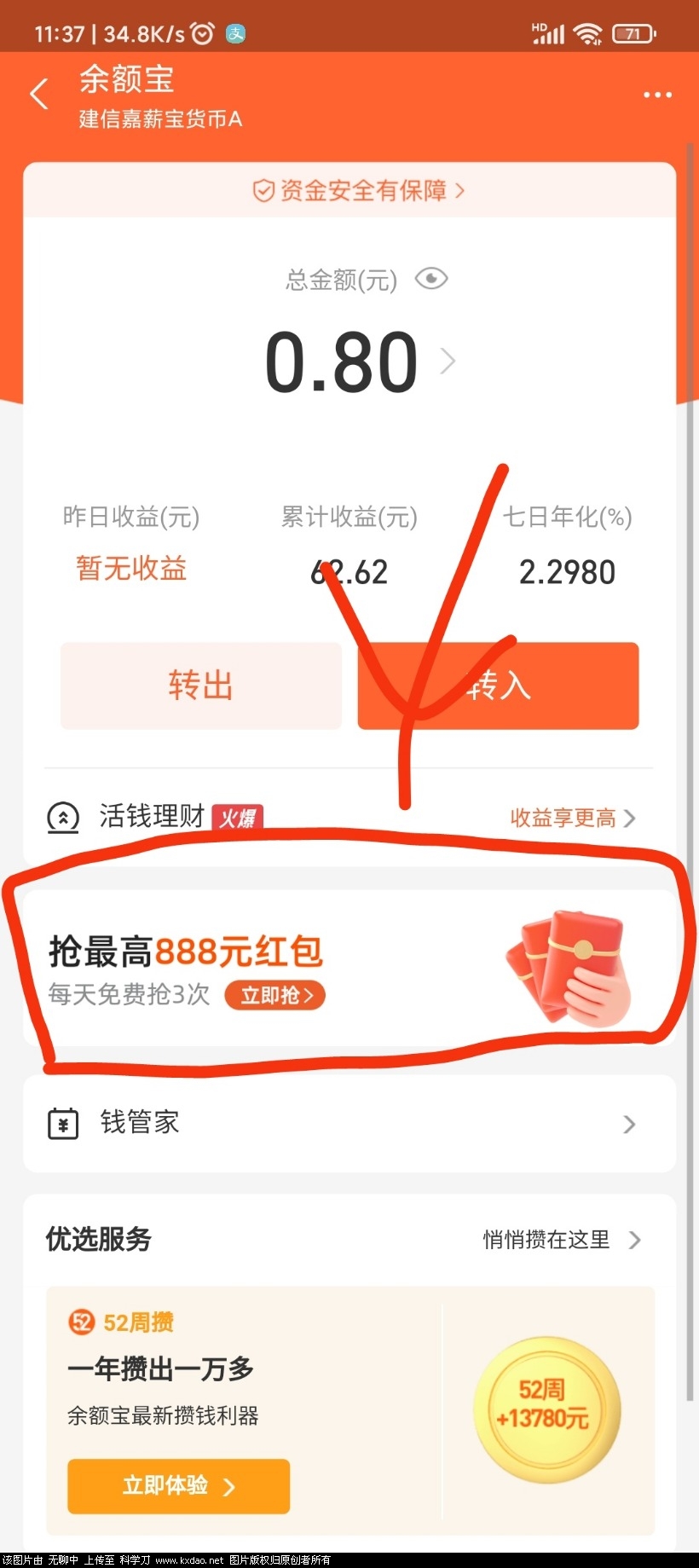Grab red packet via 立即抢
Viewport: 699px width, 1568px height.
pos(274,995)
